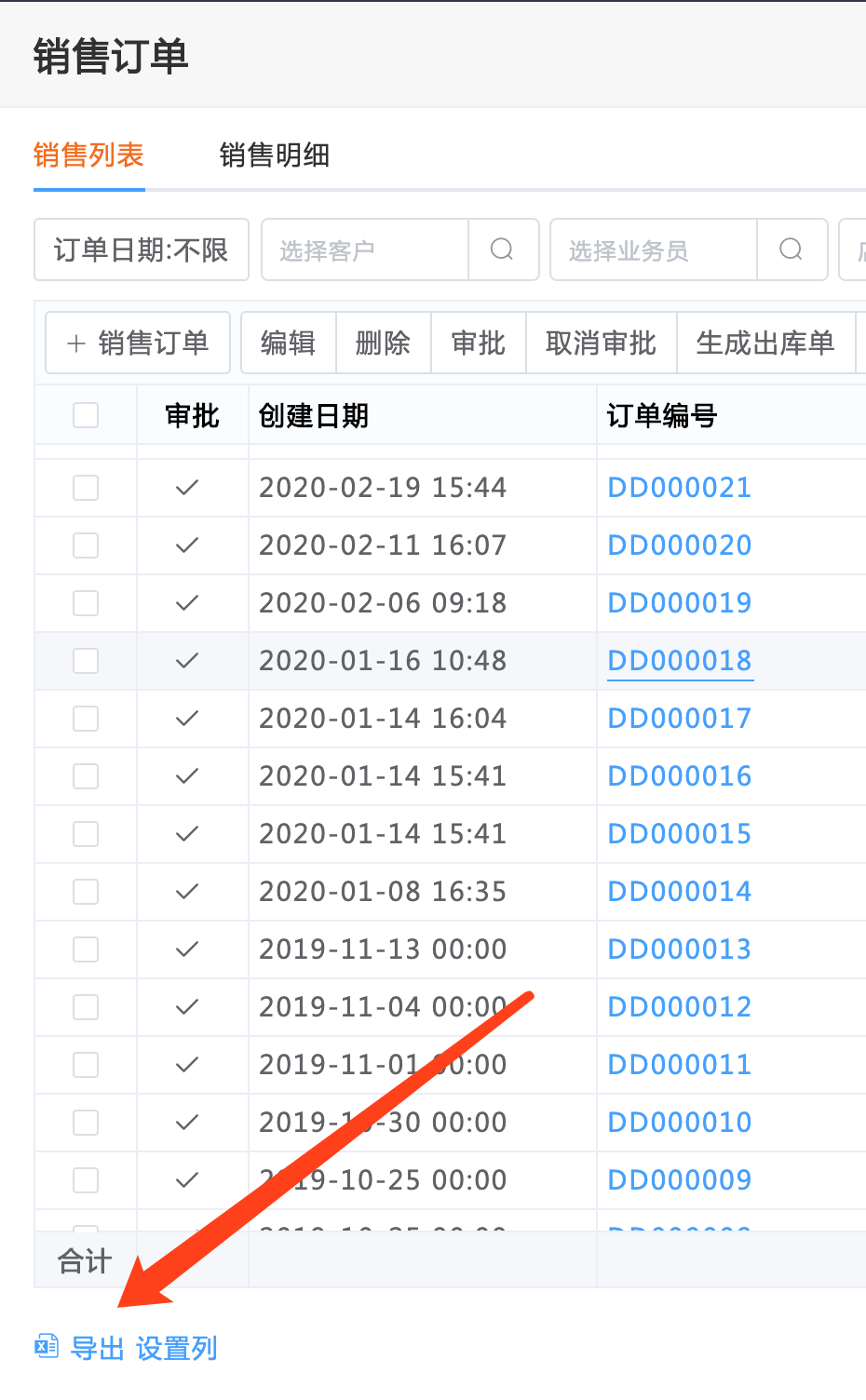
Task: Switch to the 销售明细 tab
Action: (275, 155)
